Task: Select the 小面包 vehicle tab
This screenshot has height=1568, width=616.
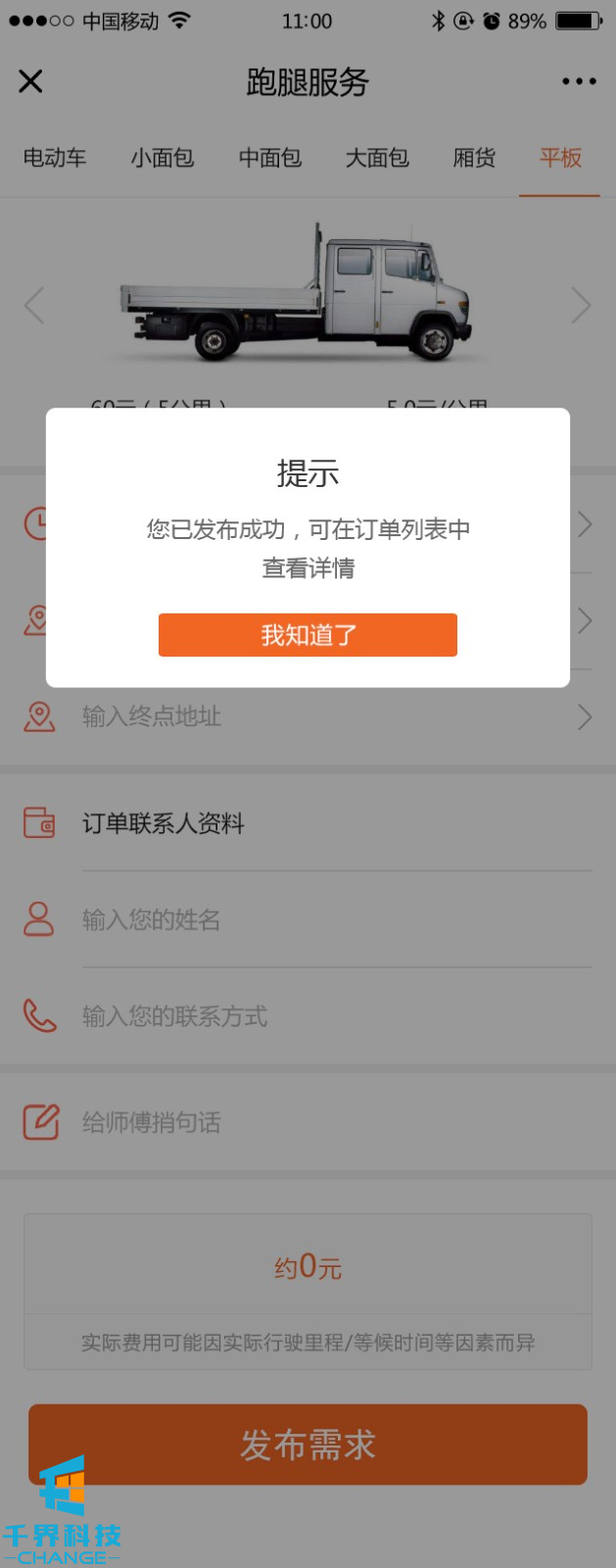Action: [163, 158]
